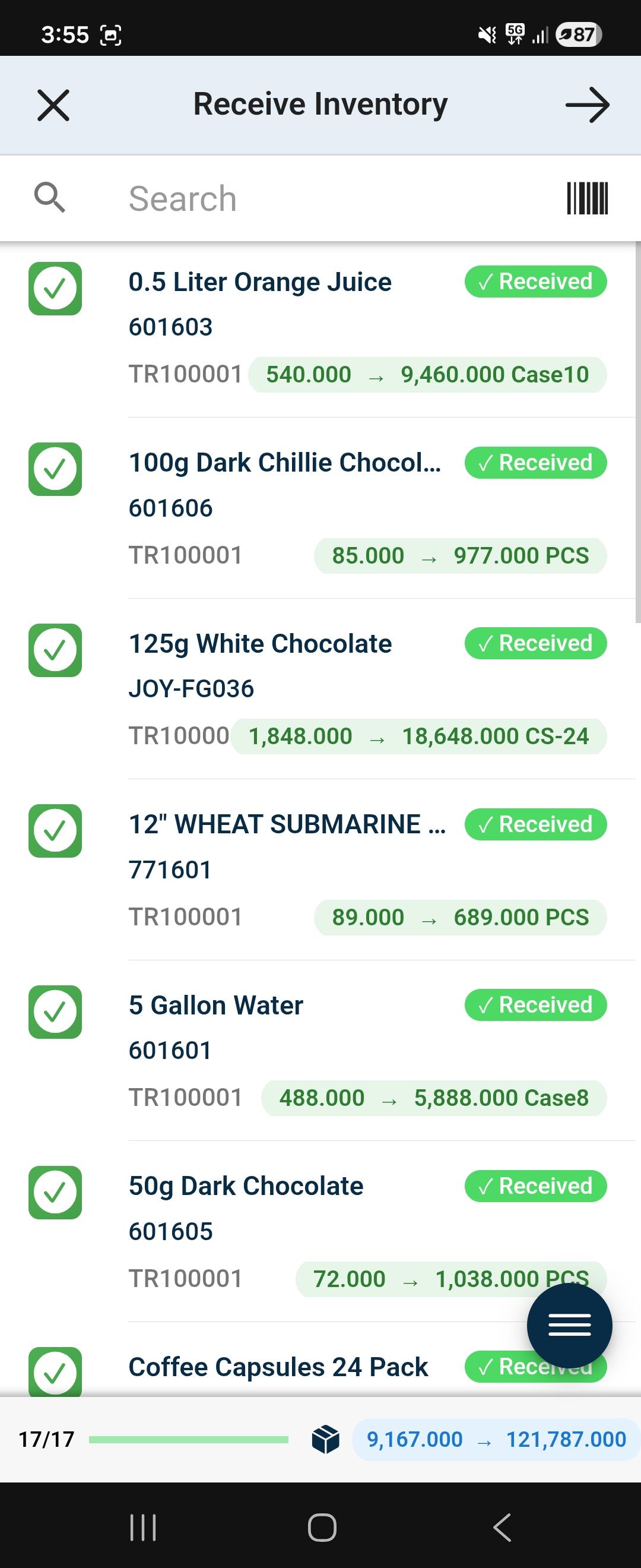Tap the barcode scanner icon

point(586,198)
